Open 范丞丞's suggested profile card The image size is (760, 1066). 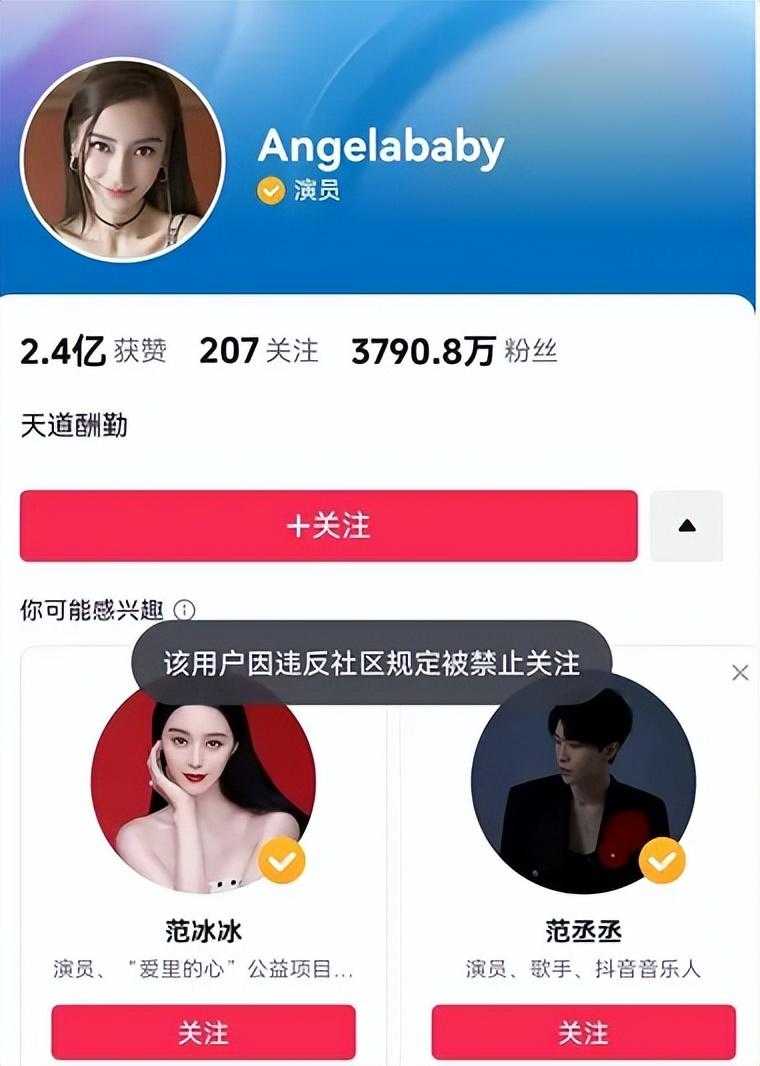(x=583, y=780)
